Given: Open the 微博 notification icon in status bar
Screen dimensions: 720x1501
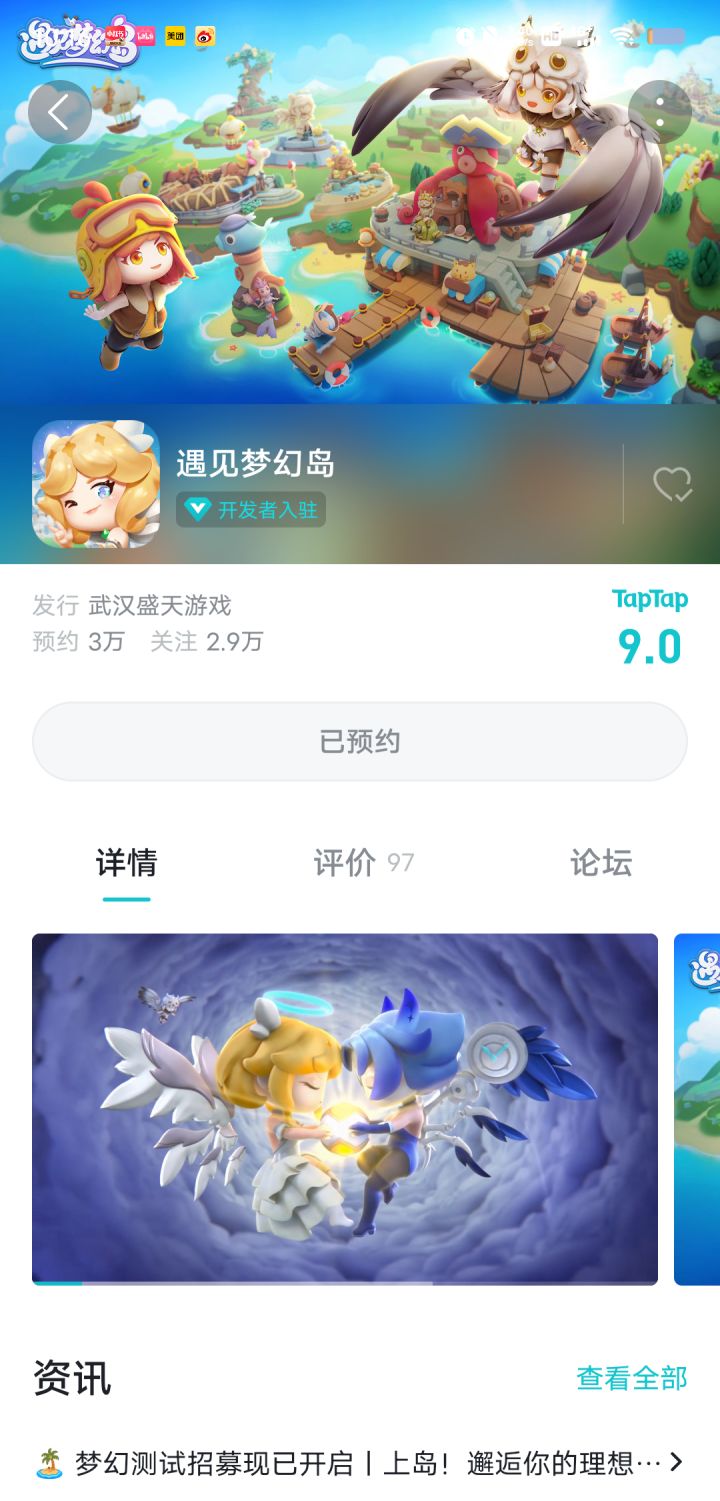Looking at the screenshot, I should coord(206,36).
